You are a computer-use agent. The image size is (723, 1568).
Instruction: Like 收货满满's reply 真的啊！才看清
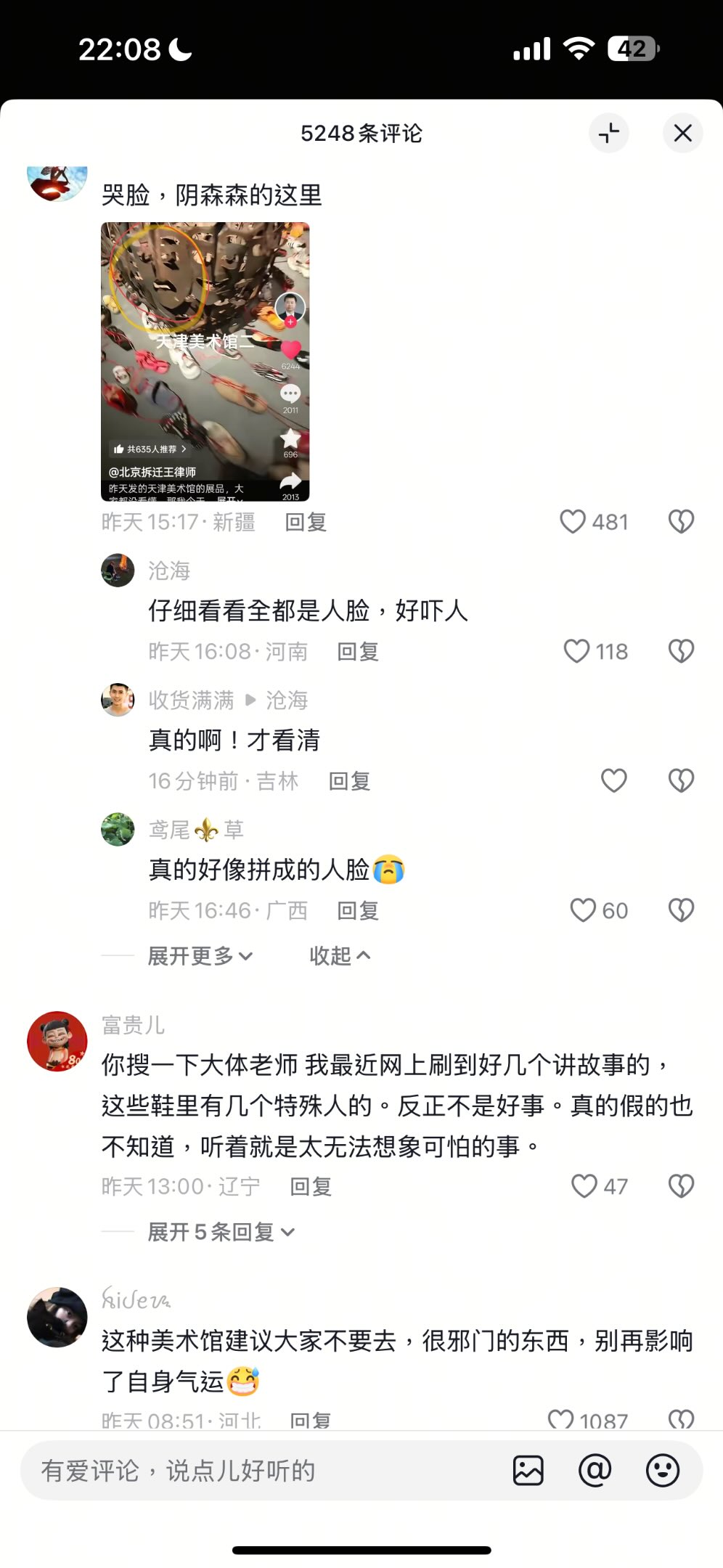[x=613, y=780]
